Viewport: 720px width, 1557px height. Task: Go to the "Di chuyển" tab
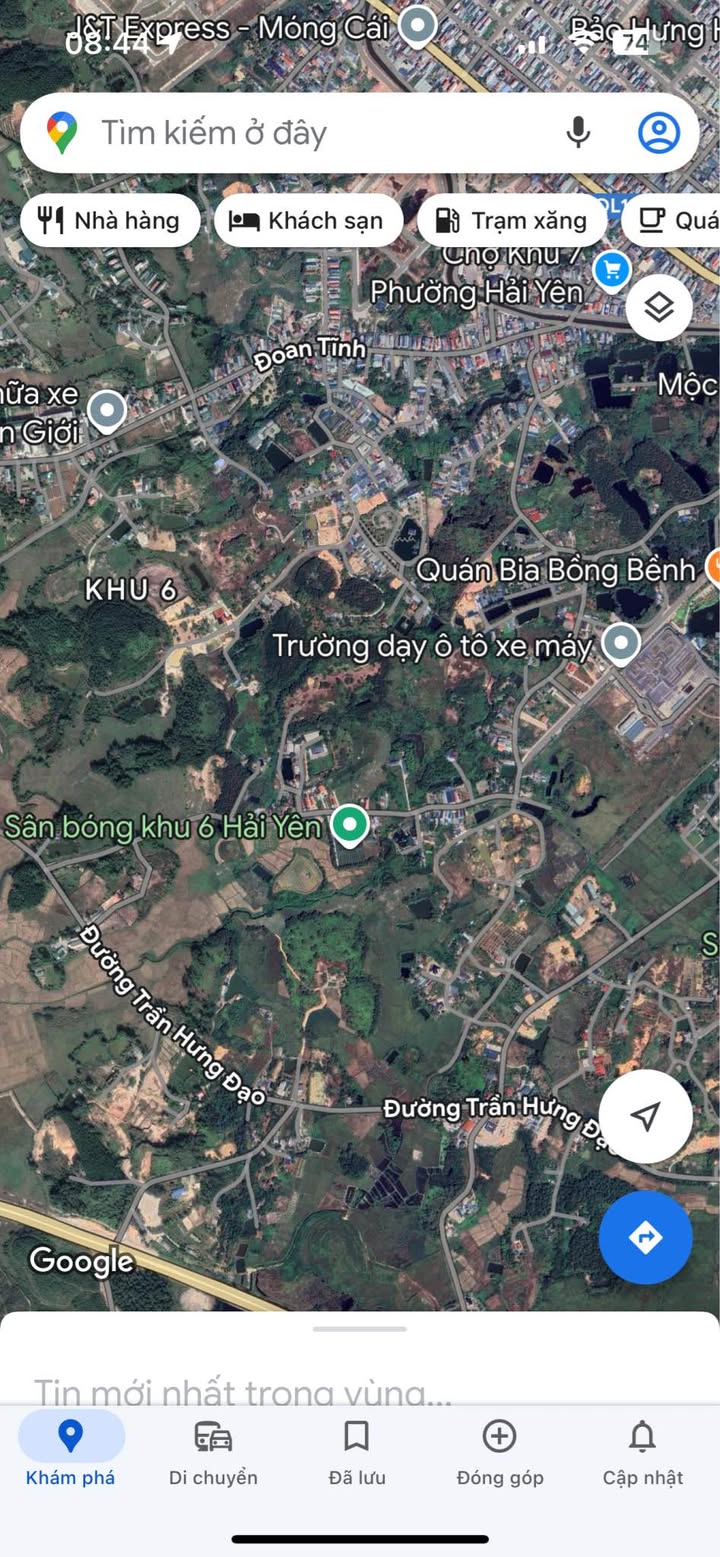pyautogui.click(x=213, y=1450)
